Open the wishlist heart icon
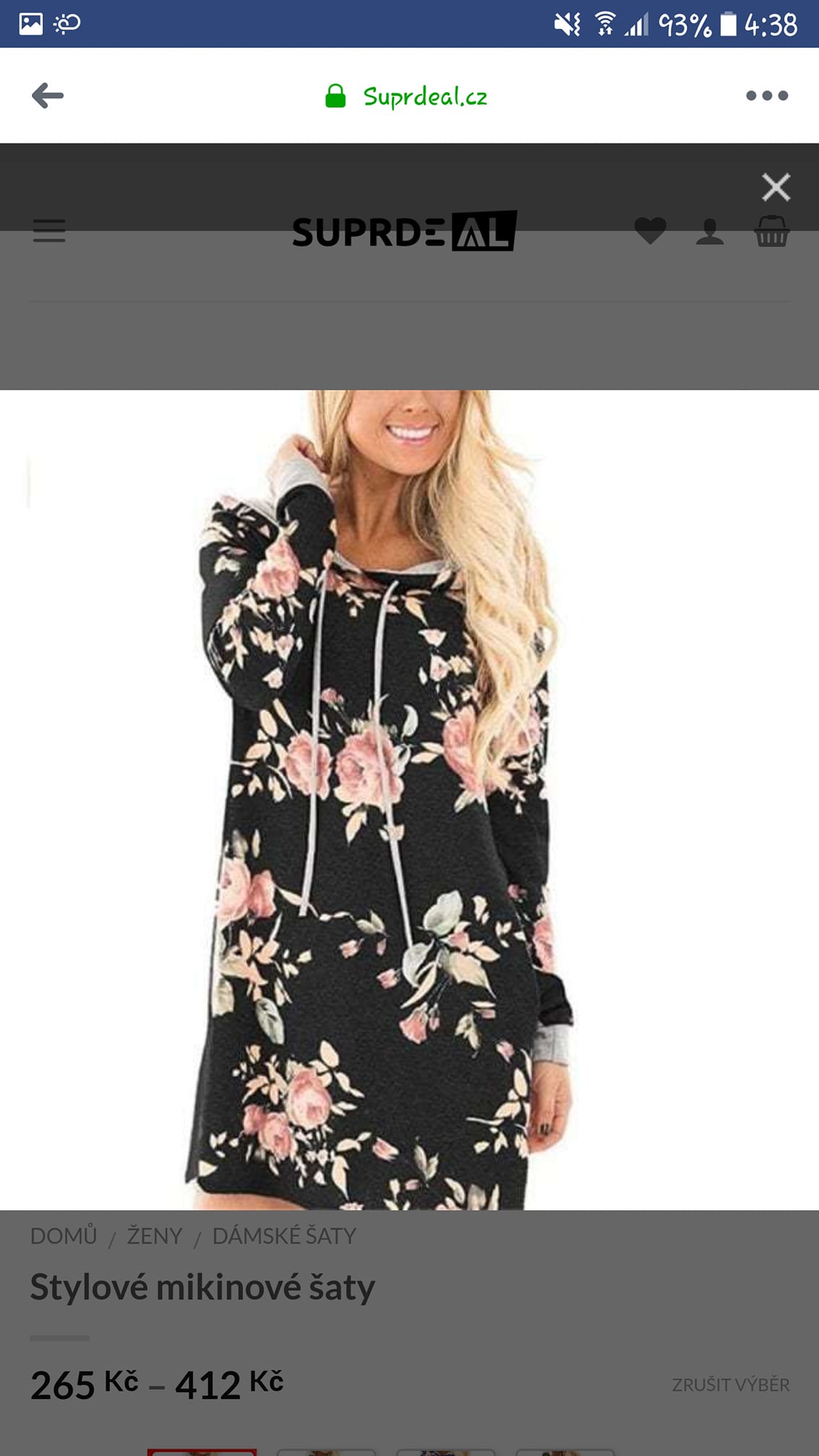The width and height of the screenshot is (819, 1456). pyautogui.click(x=650, y=231)
